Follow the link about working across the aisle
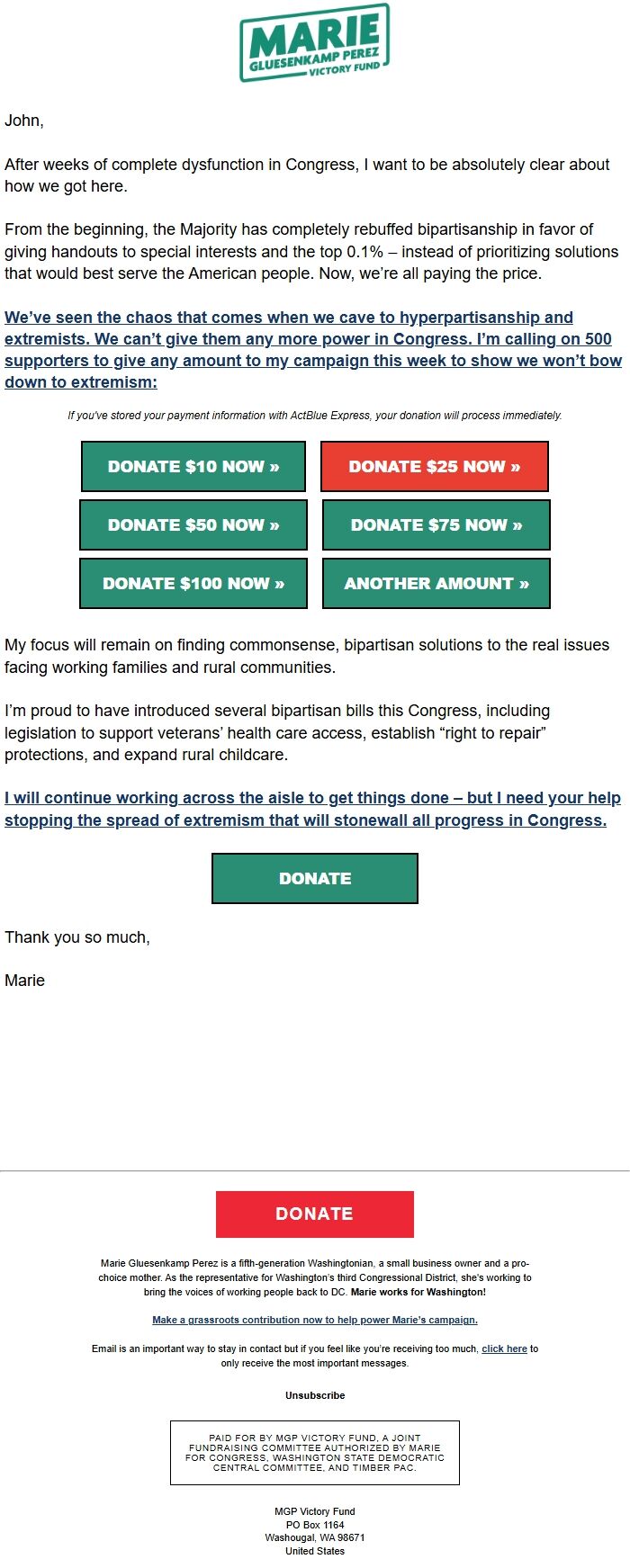This screenshot has width=630, height=1568. click(x=312, y=809)
